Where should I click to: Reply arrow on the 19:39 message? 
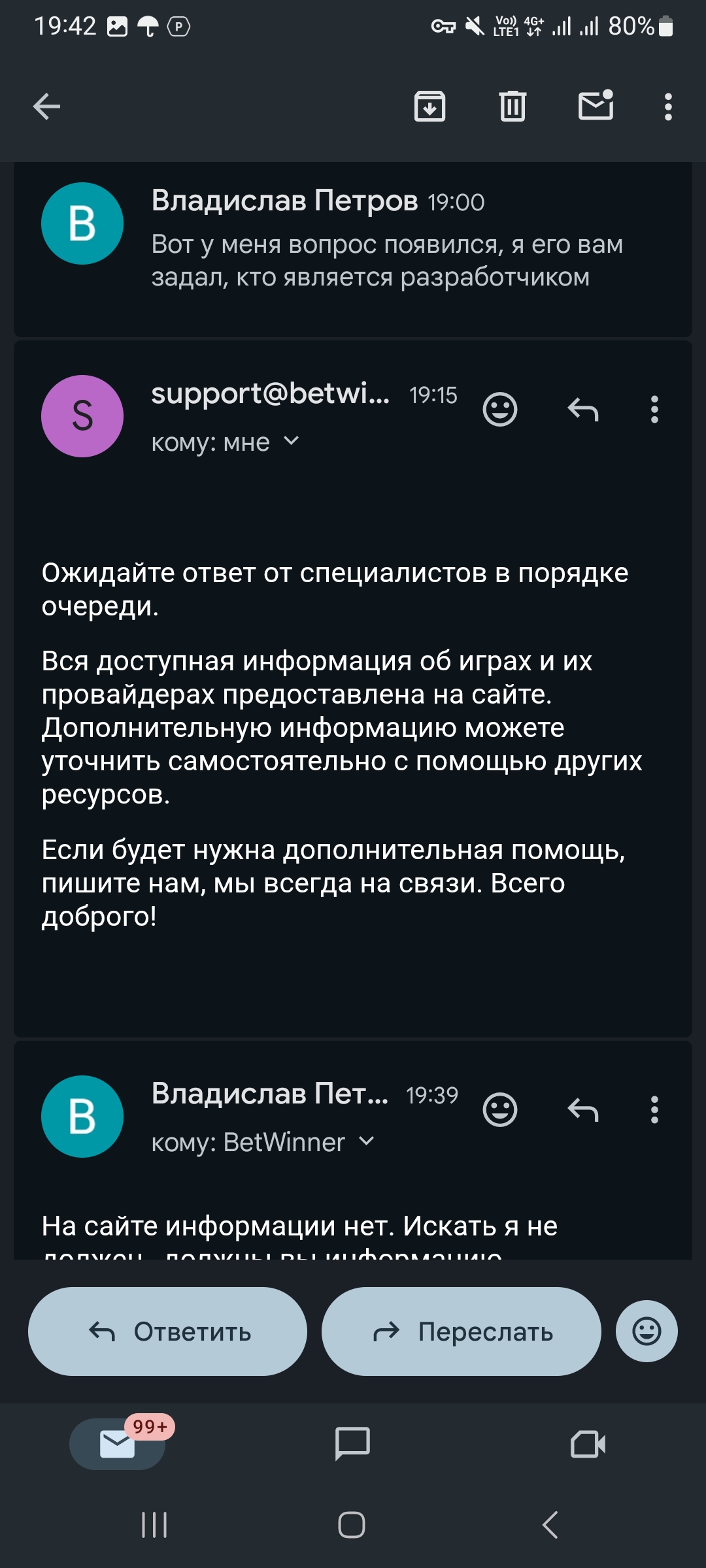click(583, 1109)
